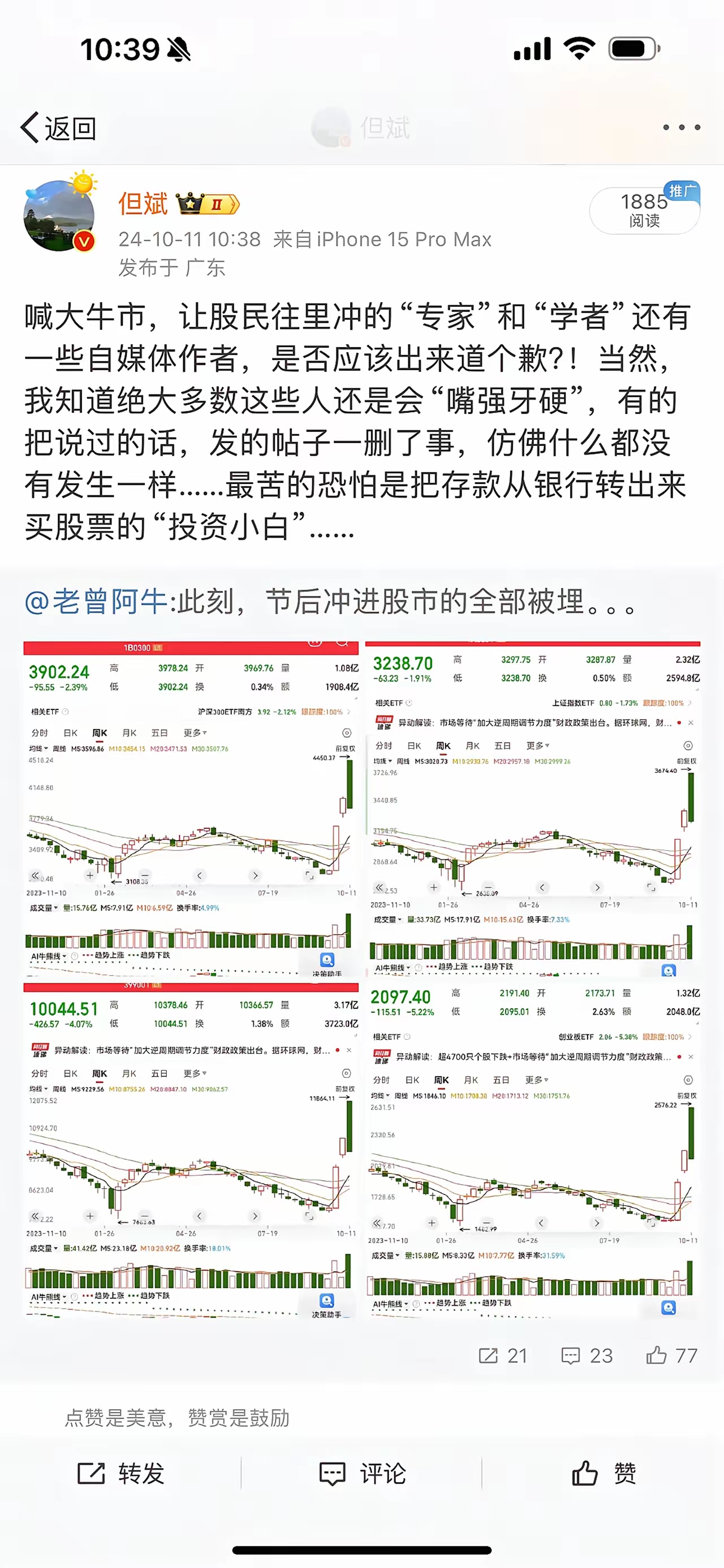This screenshot has width=724, height=1568.
Task: Select the 月K chart tab
Action: [x=130, y=733]
